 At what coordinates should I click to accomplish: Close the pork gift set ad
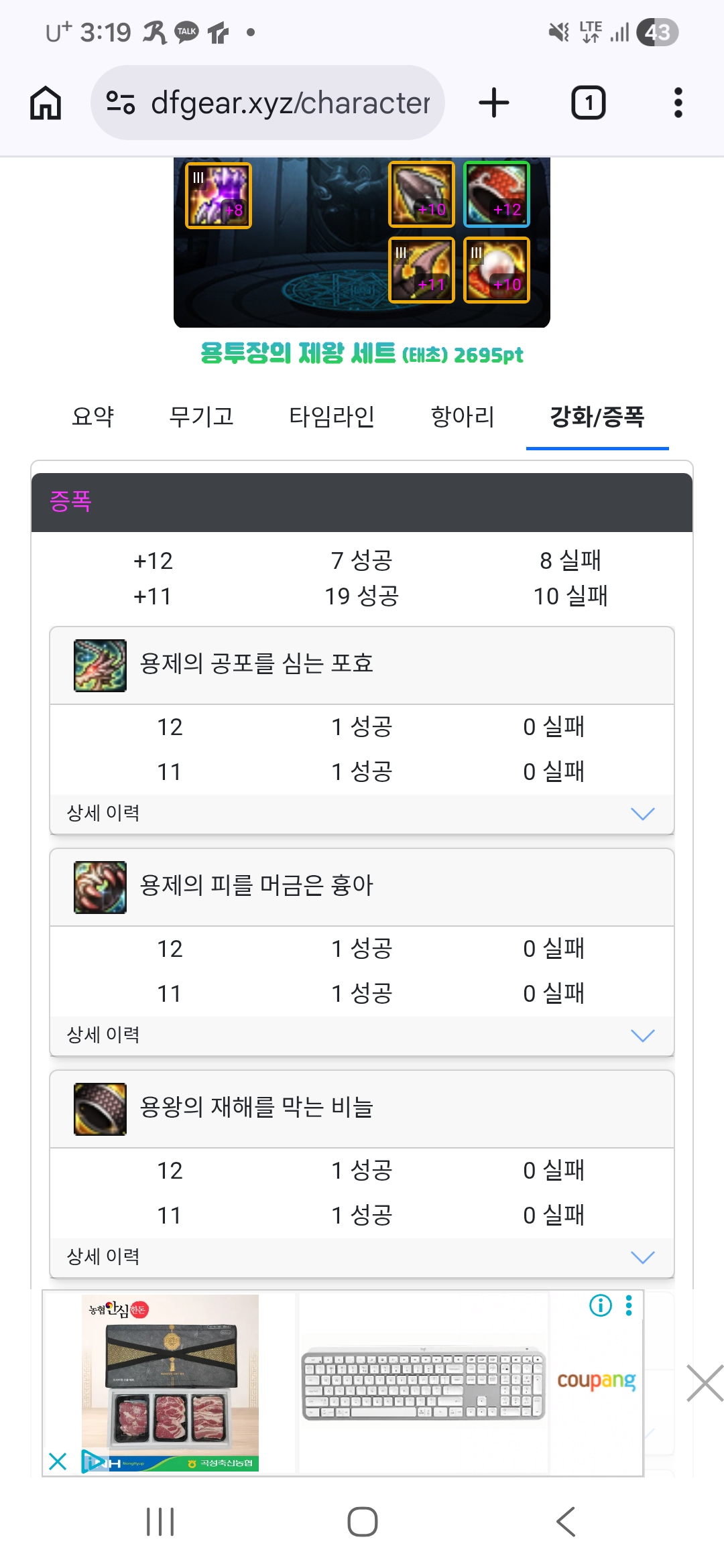pos(58,1461)
